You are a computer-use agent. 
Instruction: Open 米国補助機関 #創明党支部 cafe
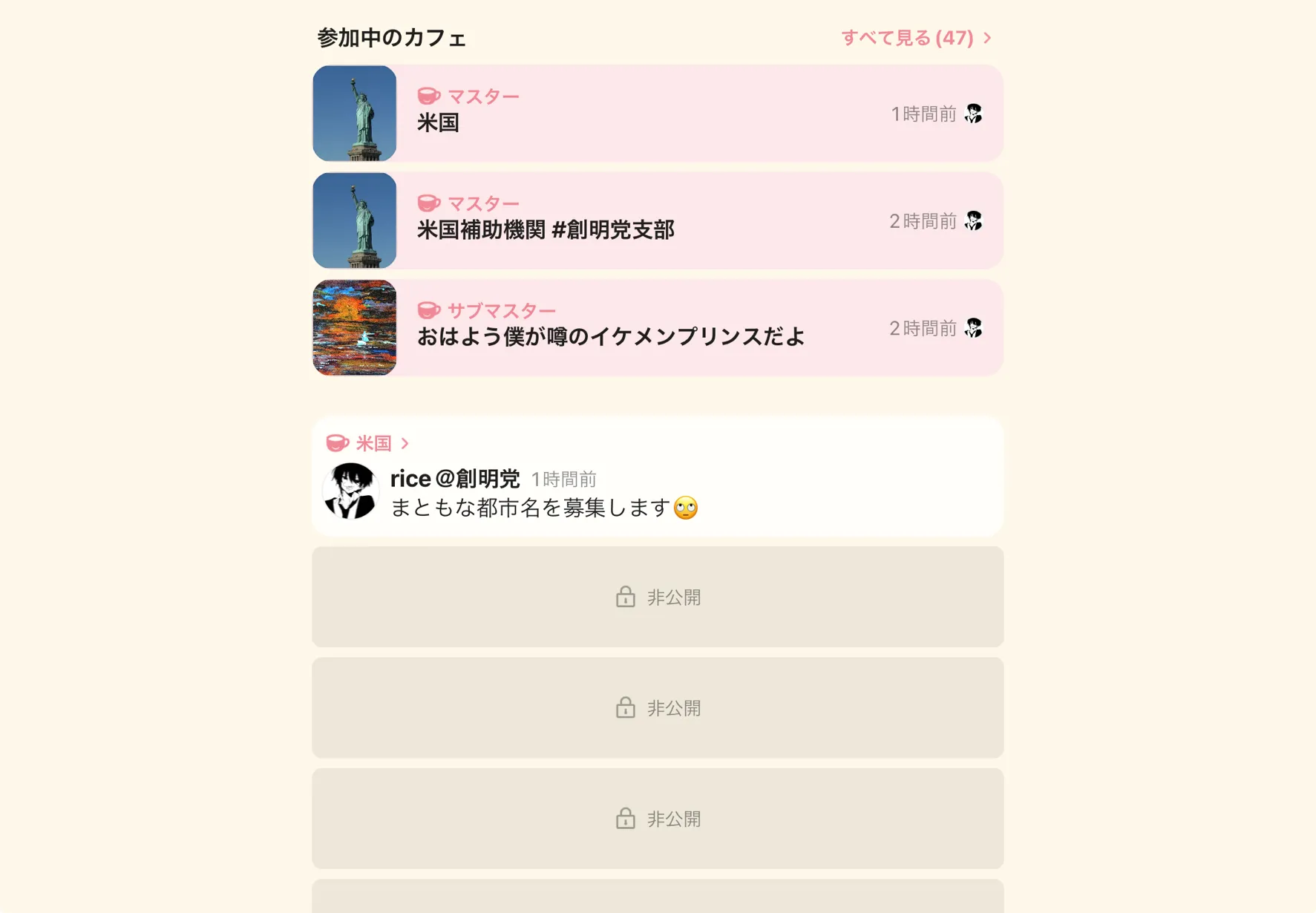(657, 221)
